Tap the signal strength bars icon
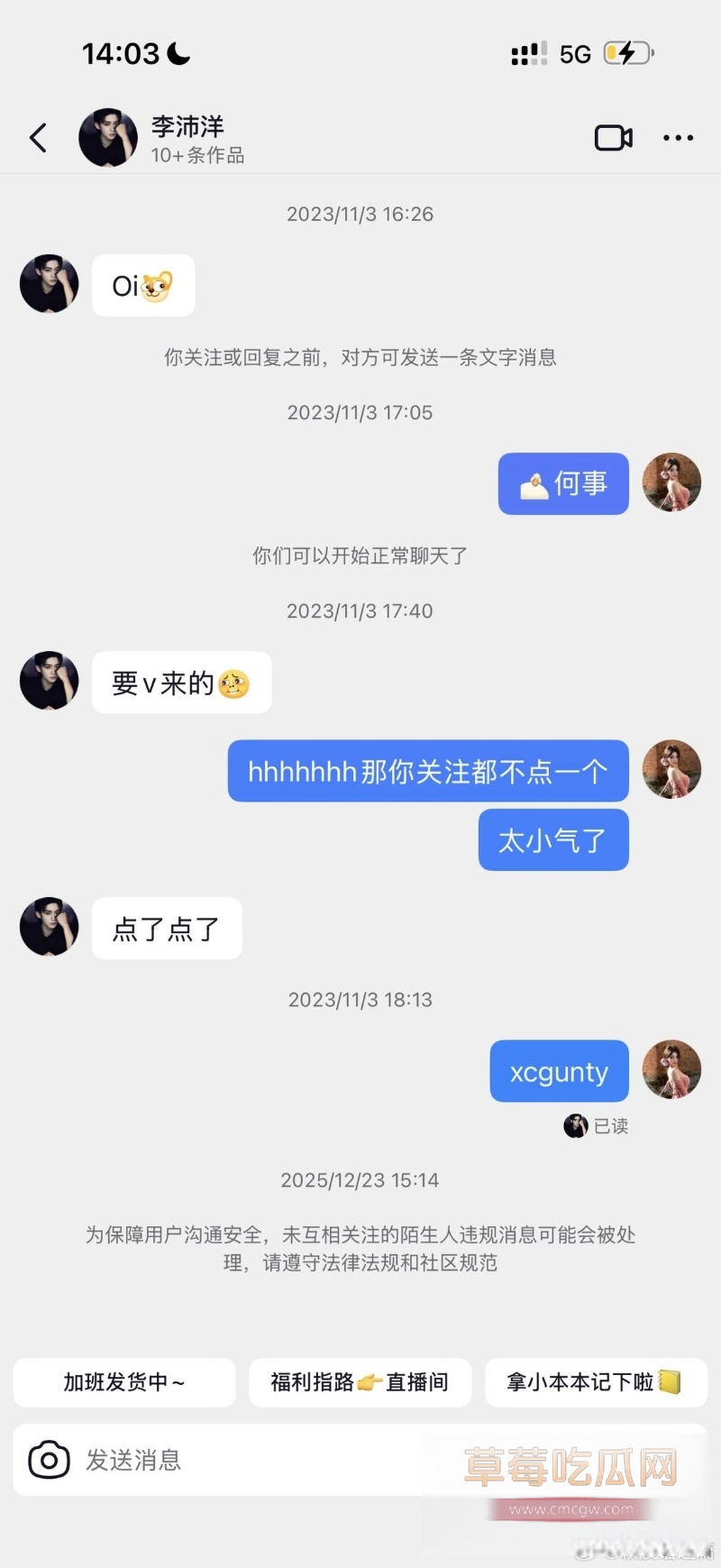This screenshot has width=721, height=1568. coord(530,52)
